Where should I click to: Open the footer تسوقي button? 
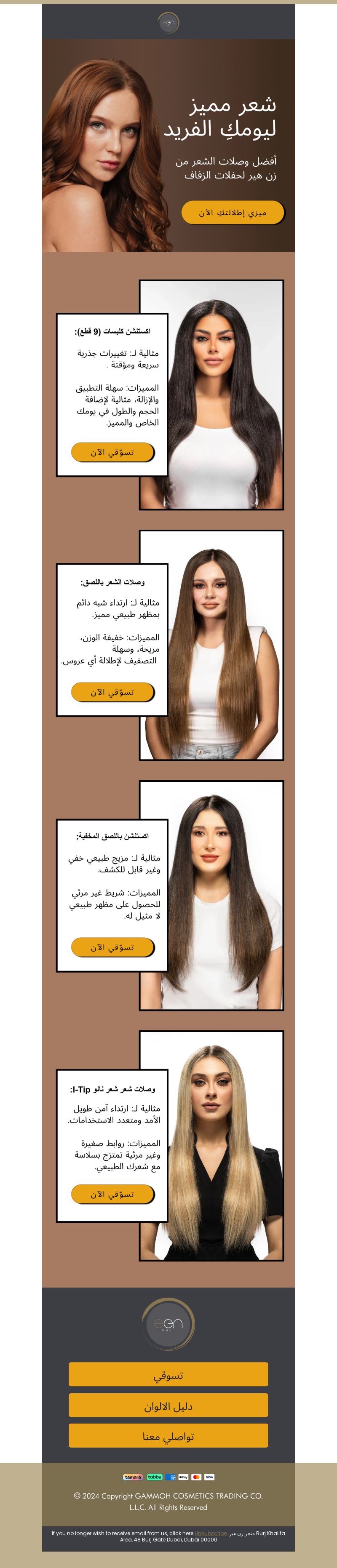168,1375
